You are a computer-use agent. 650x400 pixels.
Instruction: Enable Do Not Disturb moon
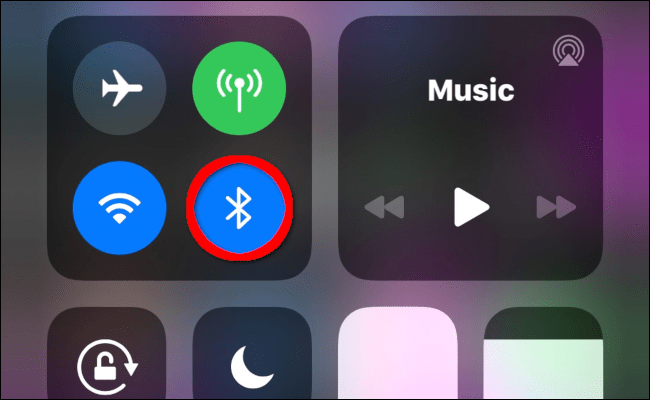[251, 367]
